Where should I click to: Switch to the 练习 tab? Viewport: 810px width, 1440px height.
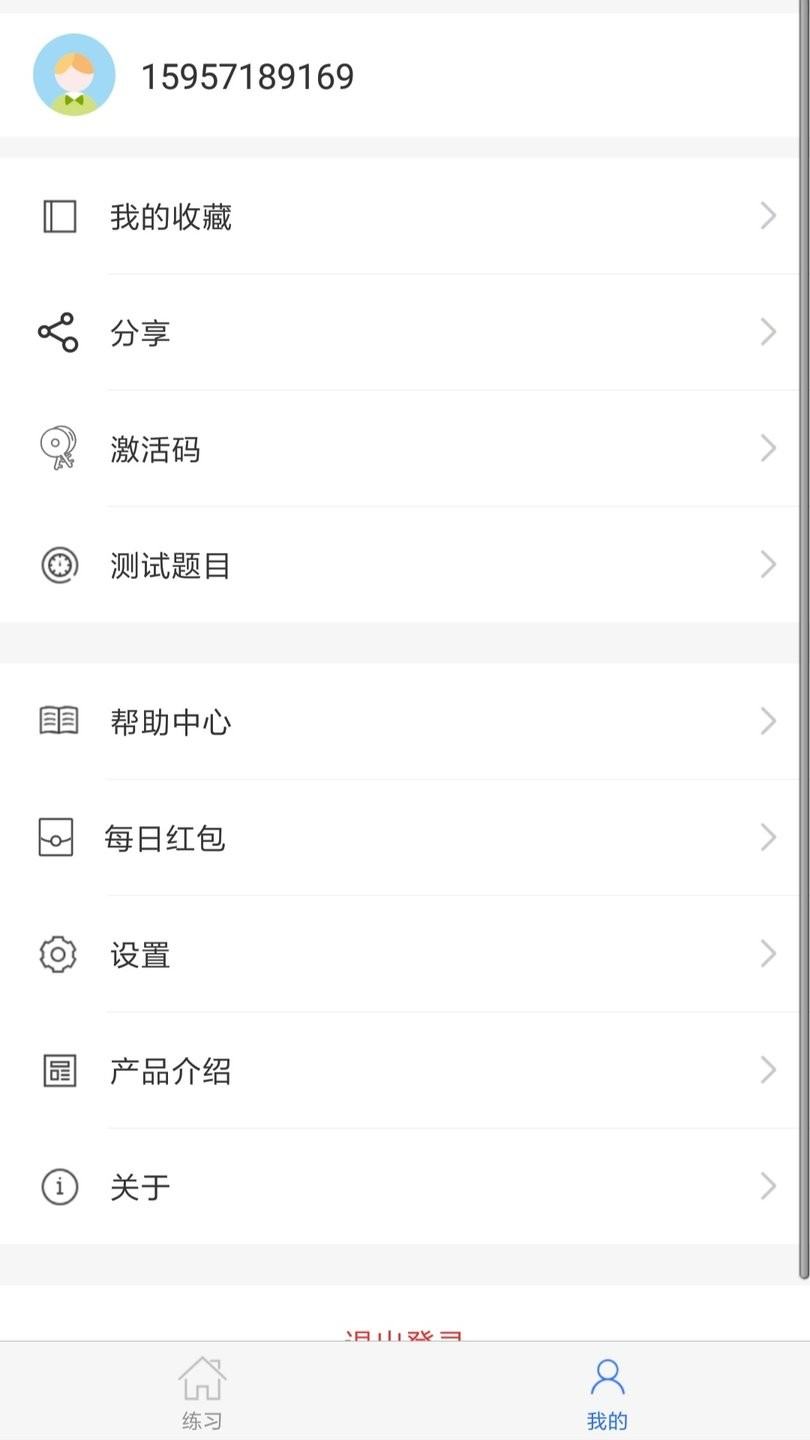[x=202, y=1390]
